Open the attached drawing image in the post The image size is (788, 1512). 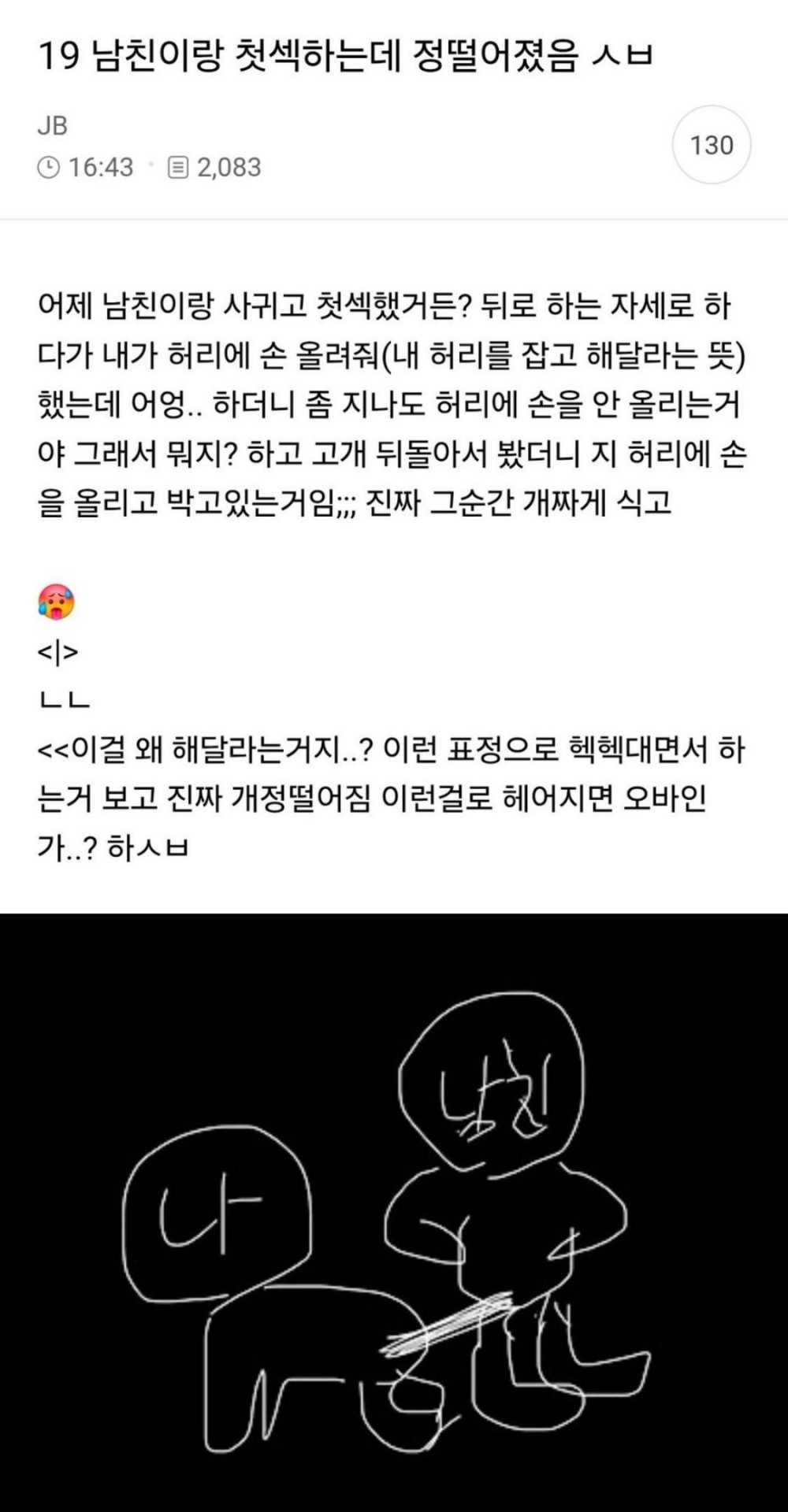point(394,1213)
